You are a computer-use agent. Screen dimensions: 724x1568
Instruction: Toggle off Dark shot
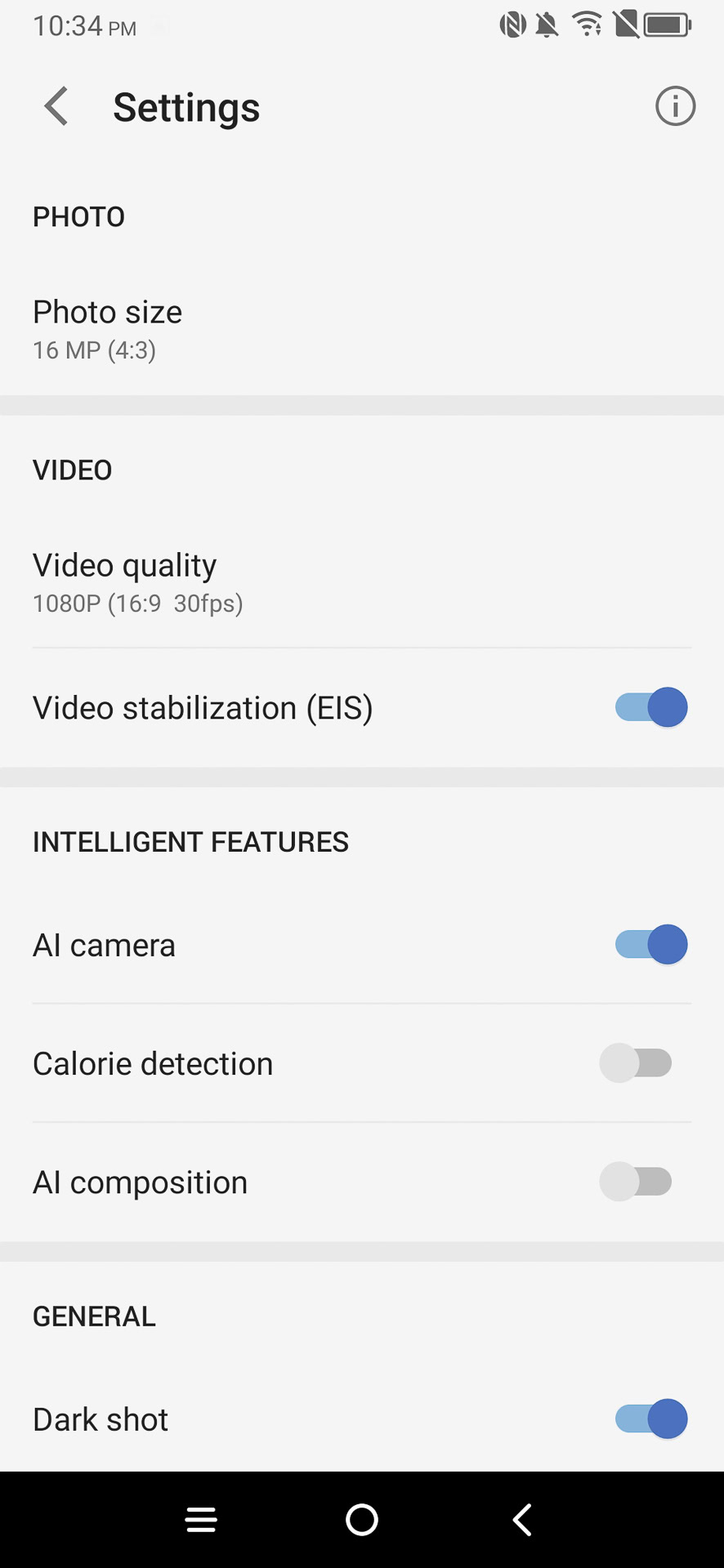(x=650, y=1419)
